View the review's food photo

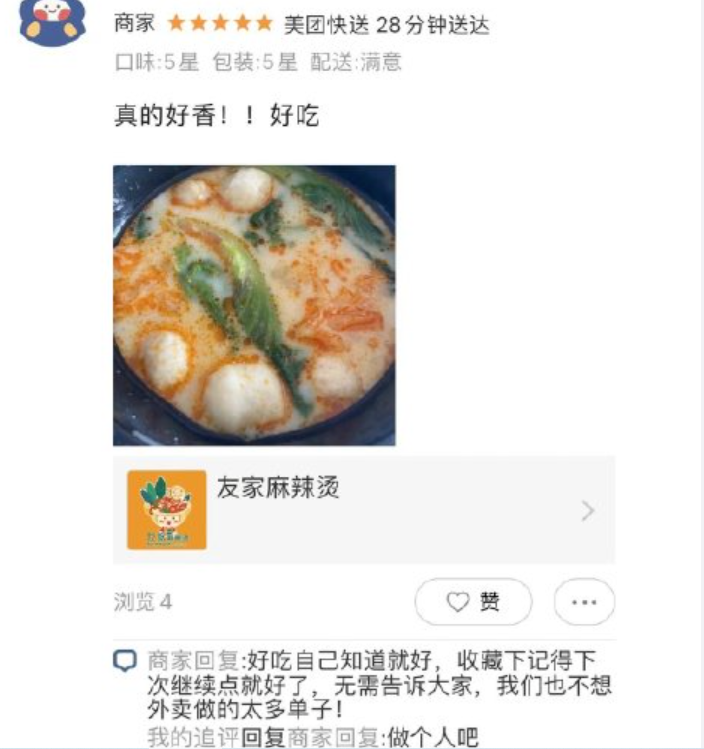[x=254, y=305]
